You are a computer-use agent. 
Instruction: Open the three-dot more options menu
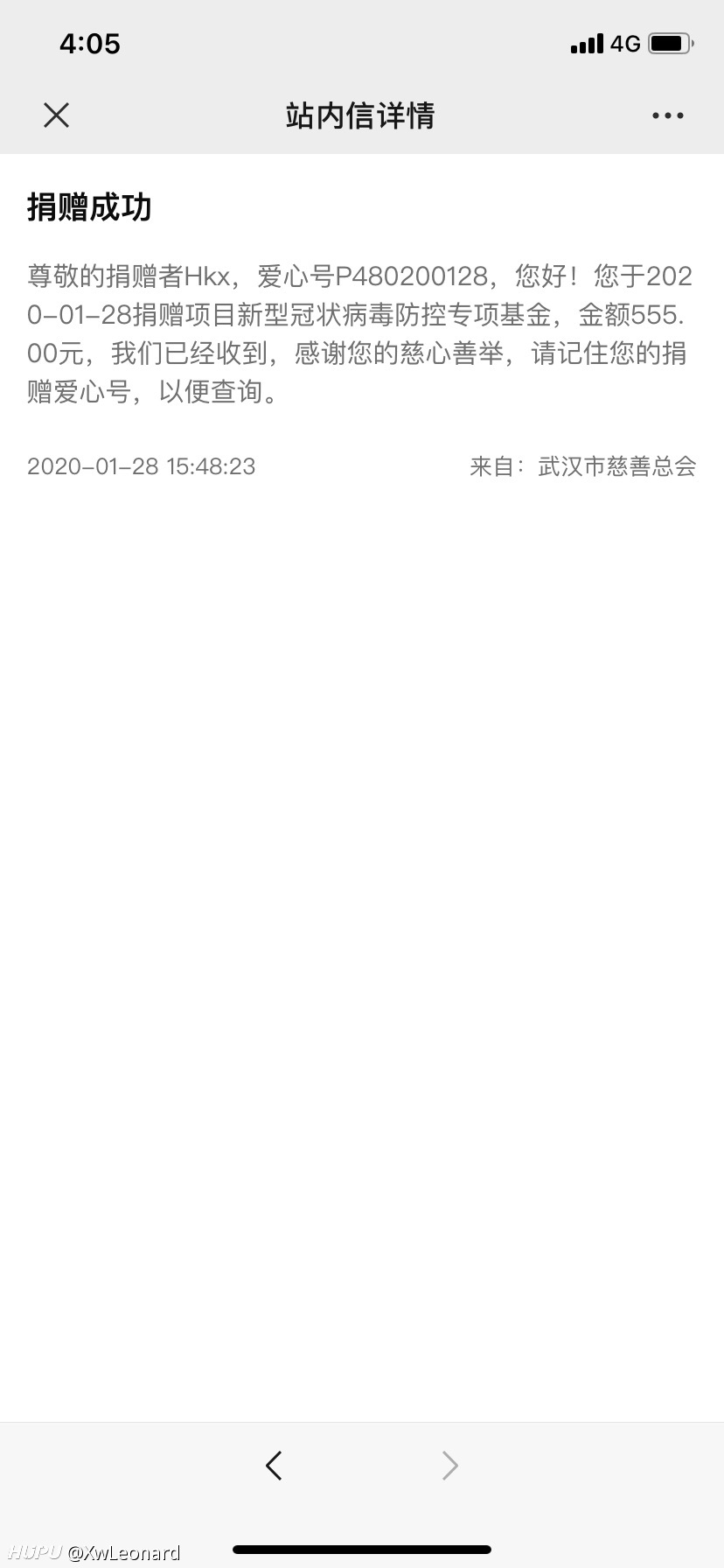pyautogui.click(x=668, y=115)
